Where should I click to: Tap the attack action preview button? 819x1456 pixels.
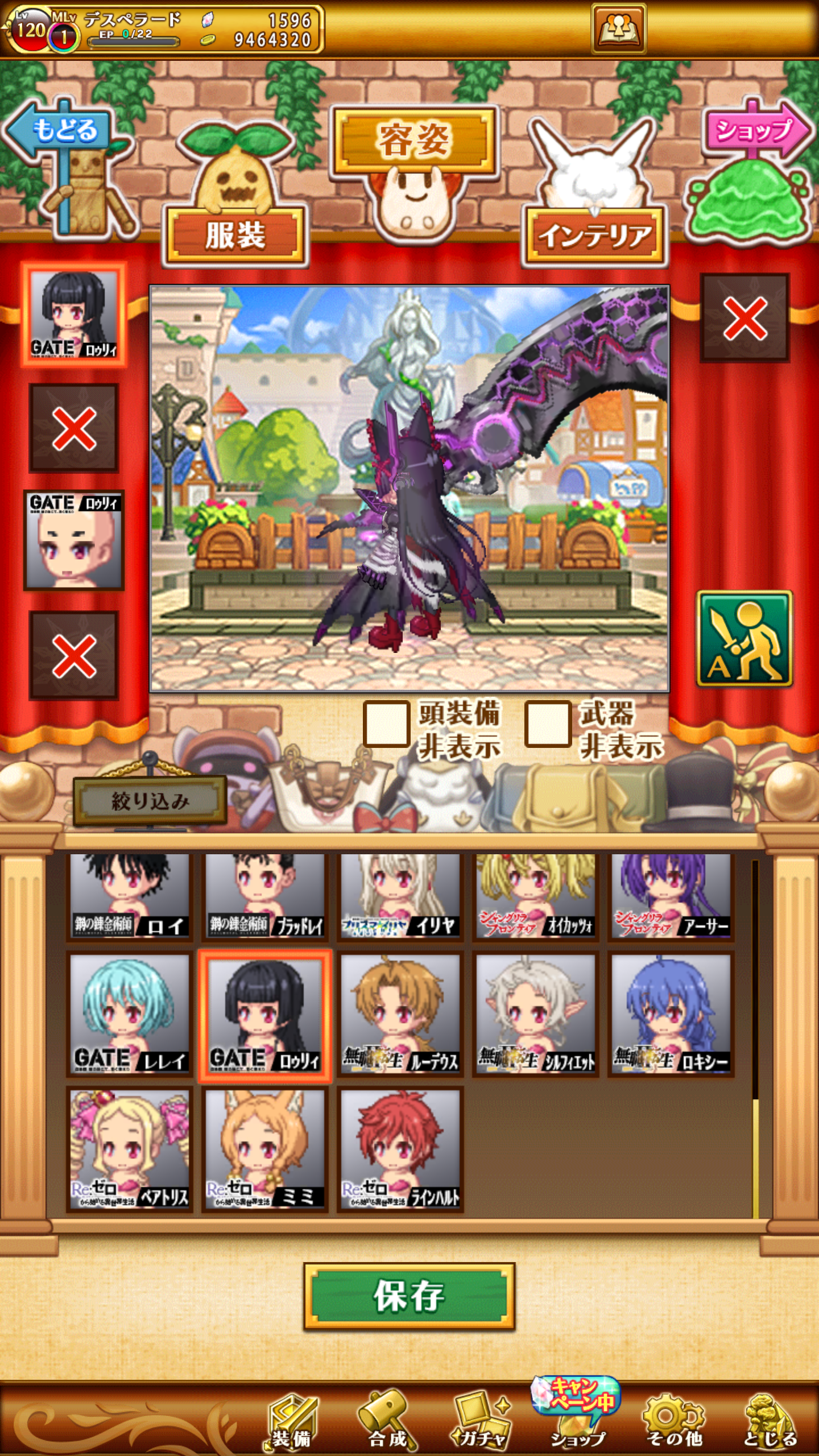tap(744, 639)
